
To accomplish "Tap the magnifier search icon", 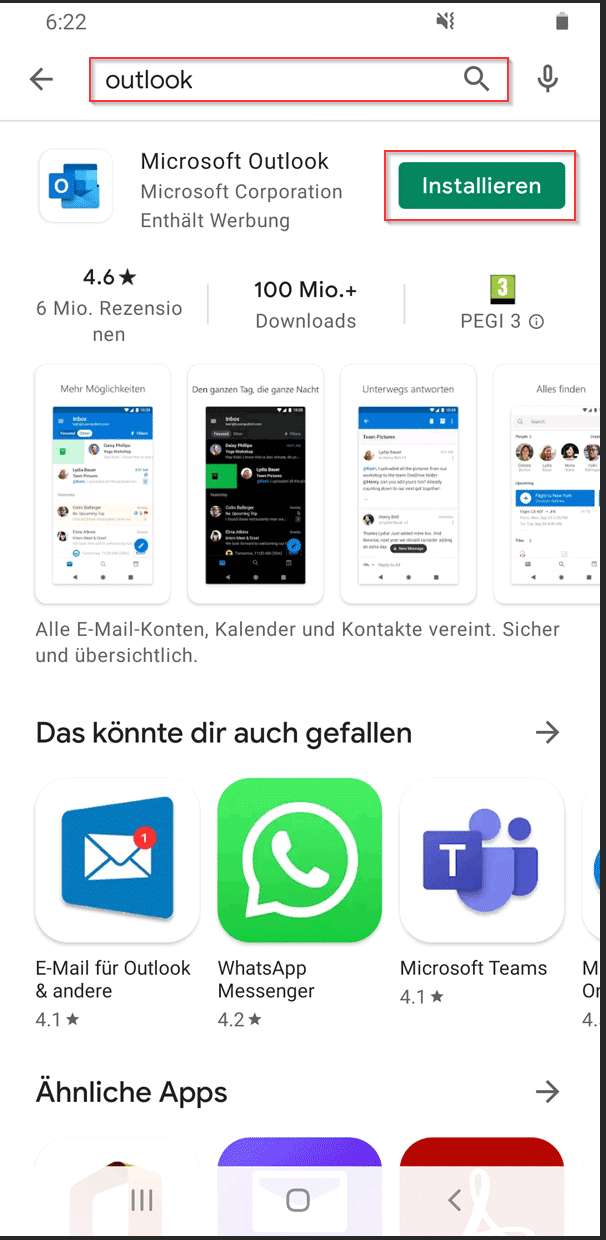I will (x=477, y=79).
